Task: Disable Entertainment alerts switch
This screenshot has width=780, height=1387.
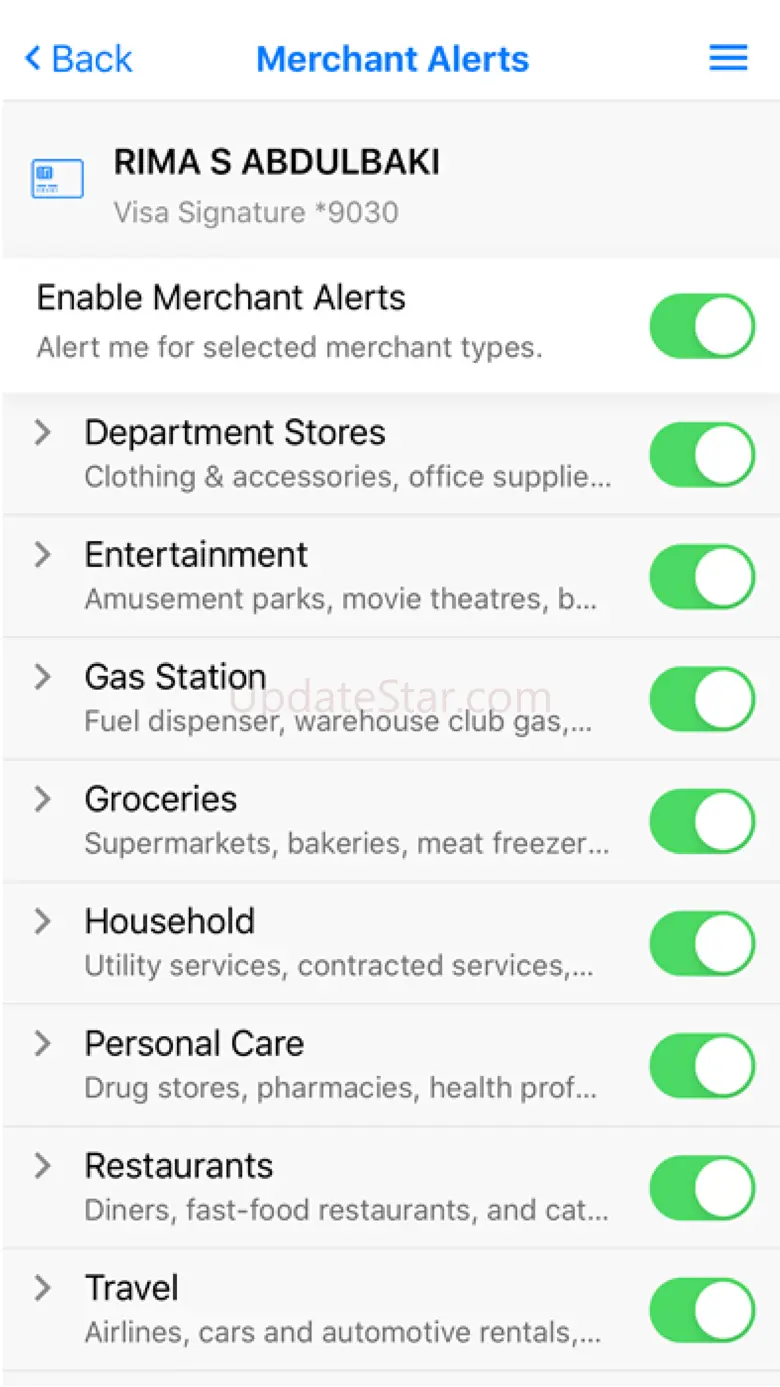Action: tap(702, 577)
